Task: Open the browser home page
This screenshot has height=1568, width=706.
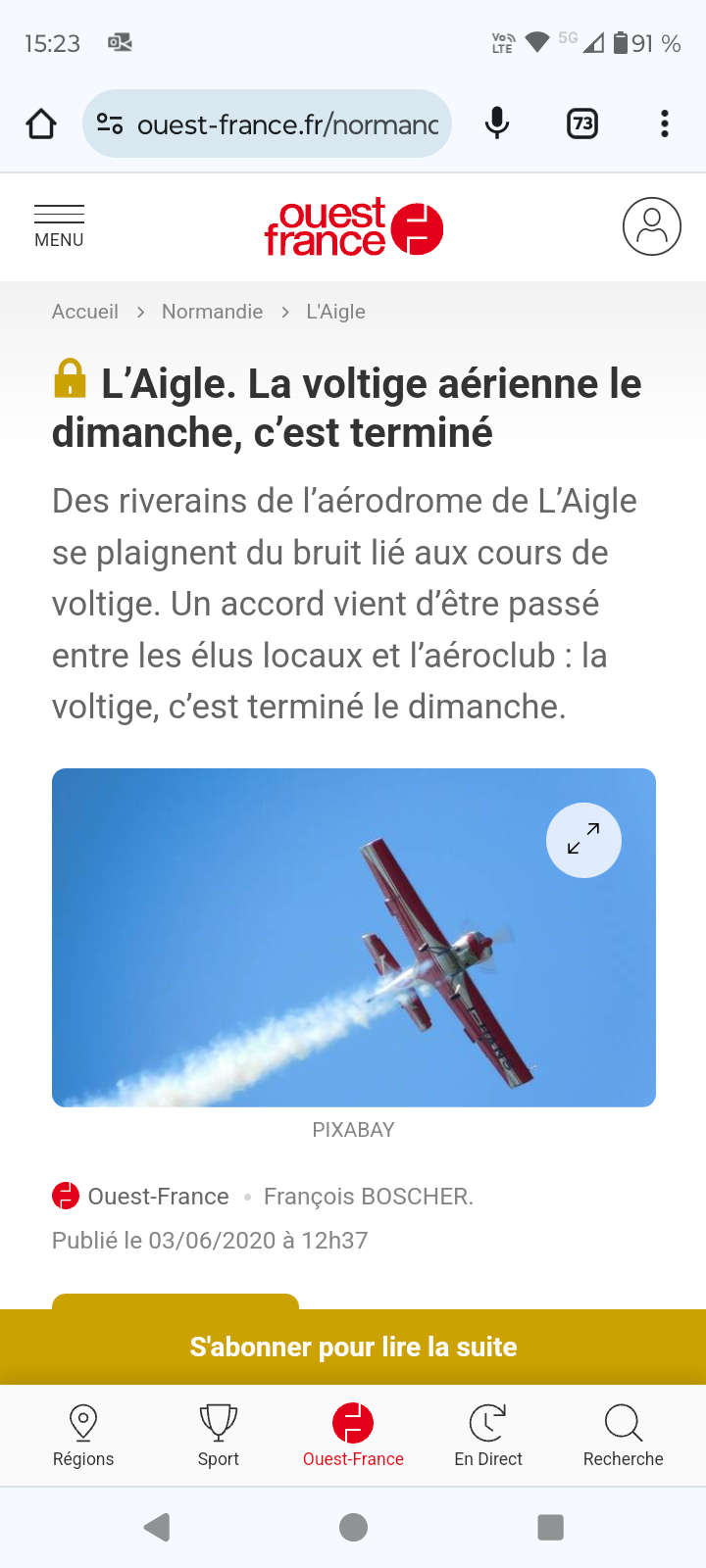Action: pos(41,124)
